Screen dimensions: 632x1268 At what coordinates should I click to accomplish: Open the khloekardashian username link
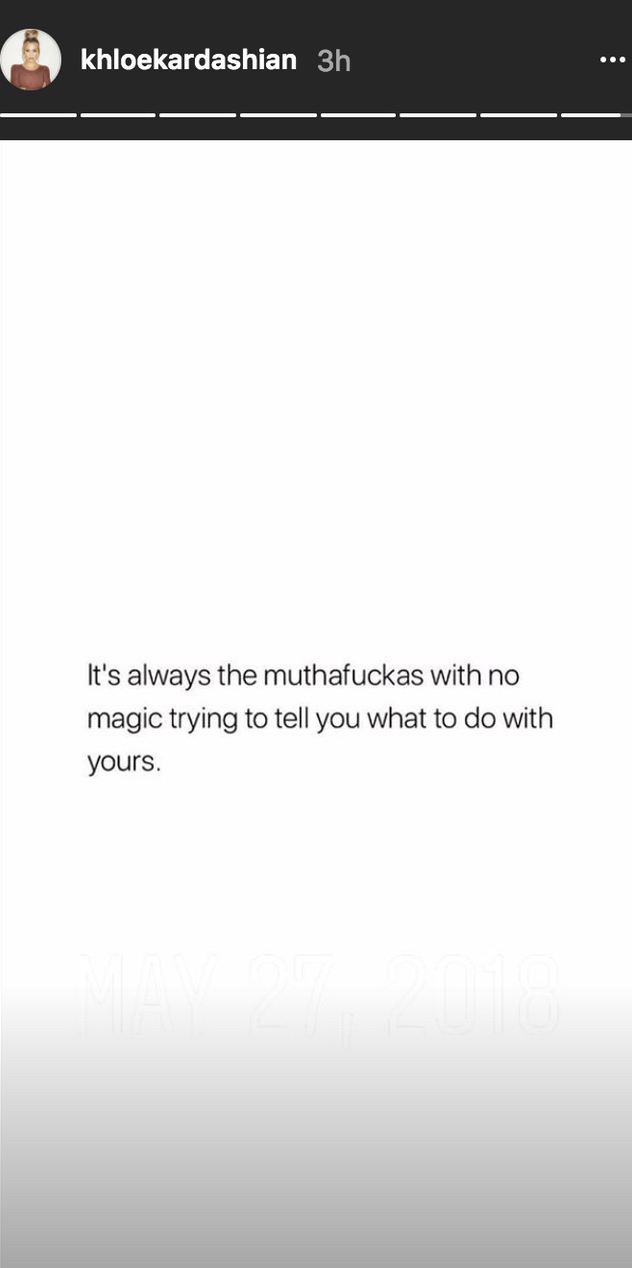[188, 60]
